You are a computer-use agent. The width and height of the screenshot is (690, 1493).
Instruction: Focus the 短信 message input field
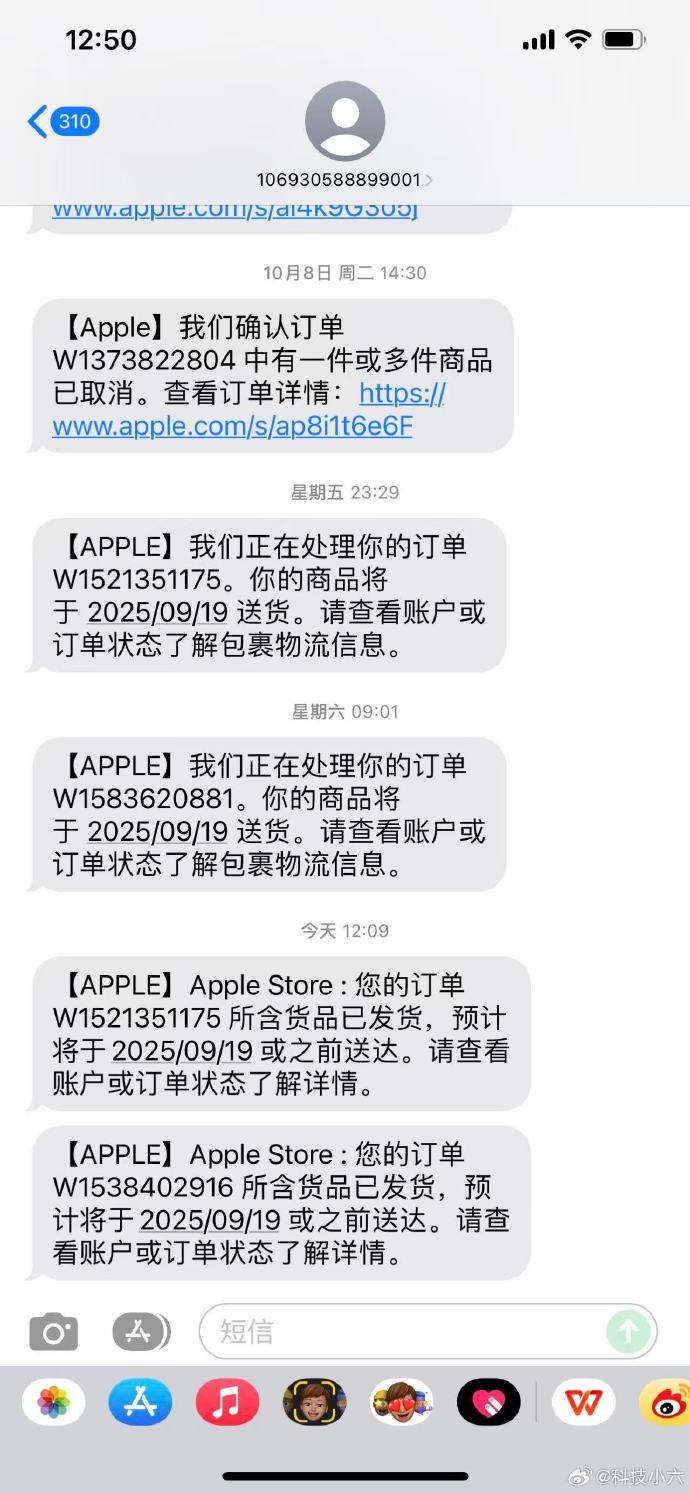(400, 1331)
